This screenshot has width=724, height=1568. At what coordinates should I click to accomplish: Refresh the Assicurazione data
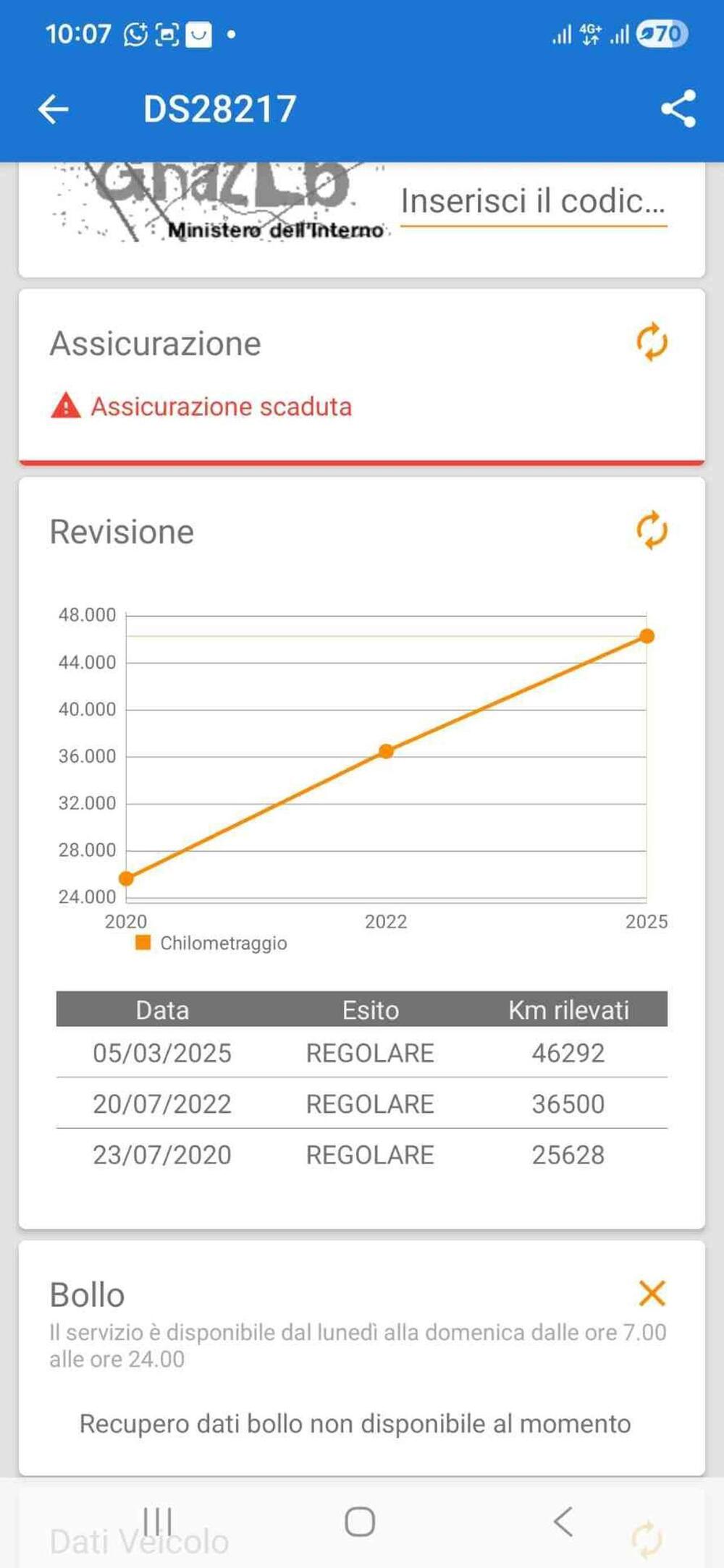point(652,342)
